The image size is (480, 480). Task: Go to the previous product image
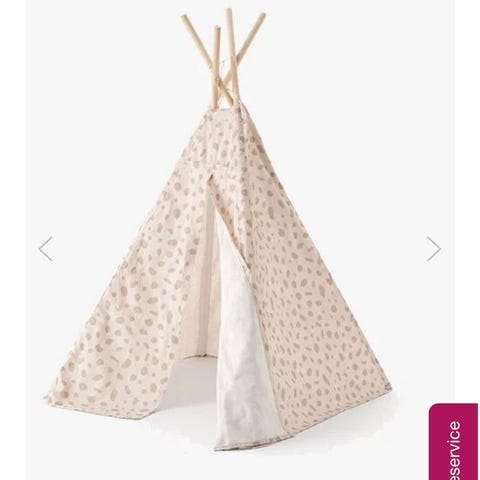click(x=46, y=249)
